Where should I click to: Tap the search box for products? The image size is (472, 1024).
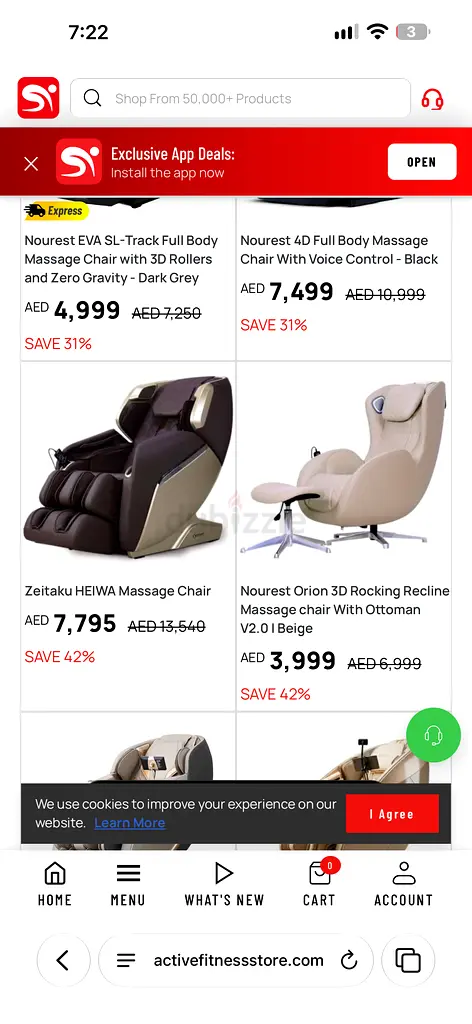(240, 99)
